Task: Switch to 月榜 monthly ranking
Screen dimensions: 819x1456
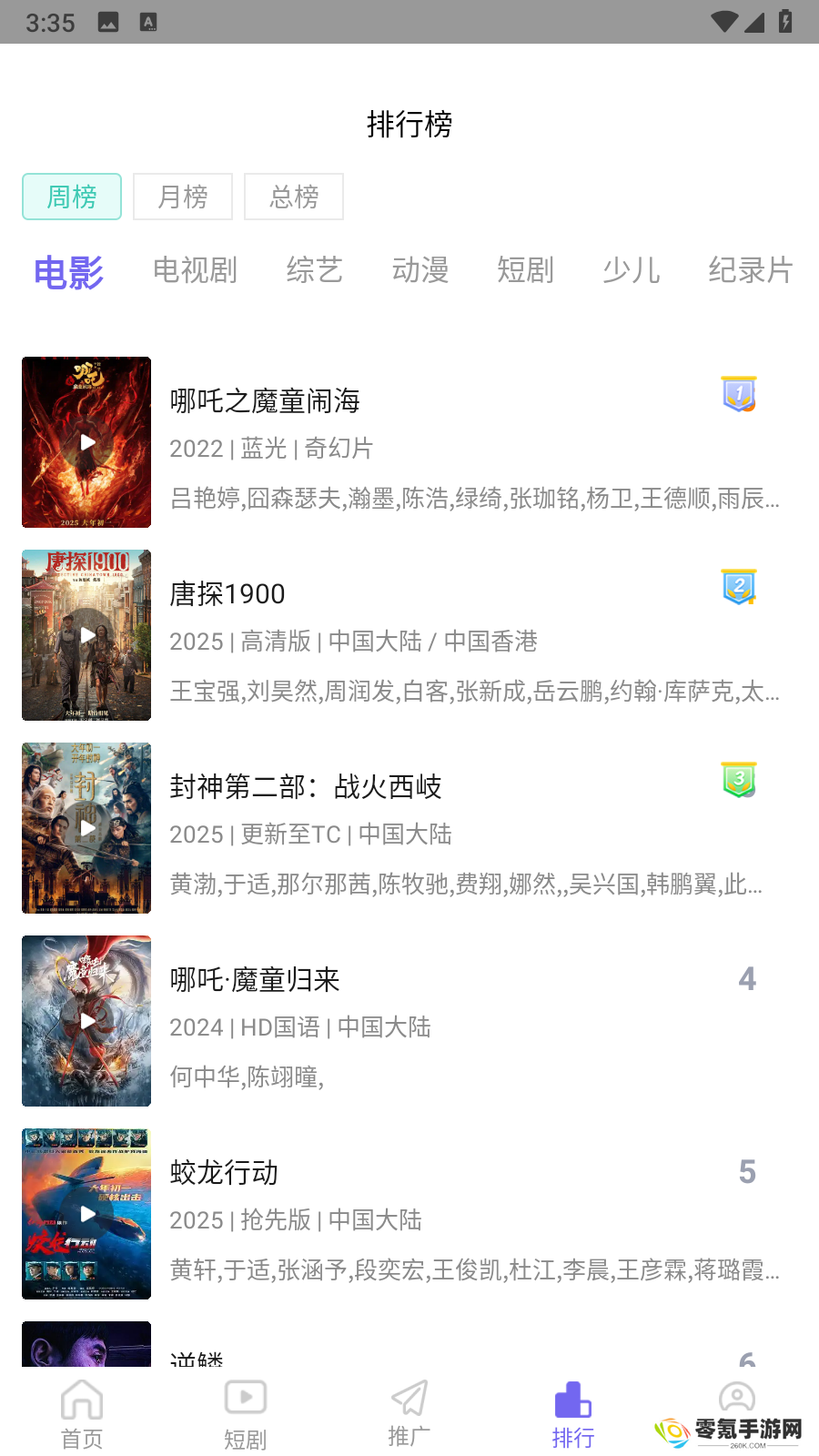Action: click(183, 197)
